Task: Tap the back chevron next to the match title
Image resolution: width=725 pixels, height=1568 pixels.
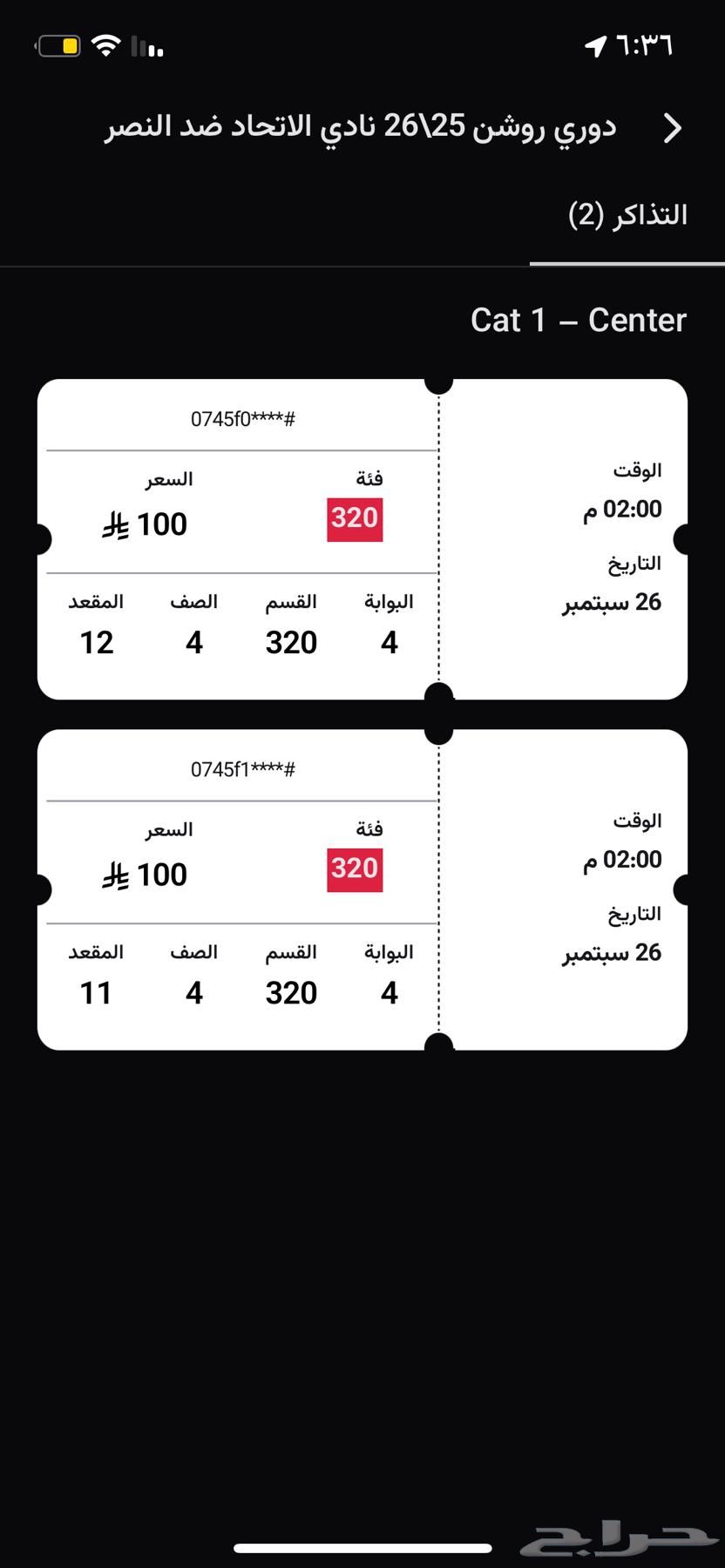Action: pos(673,127)
